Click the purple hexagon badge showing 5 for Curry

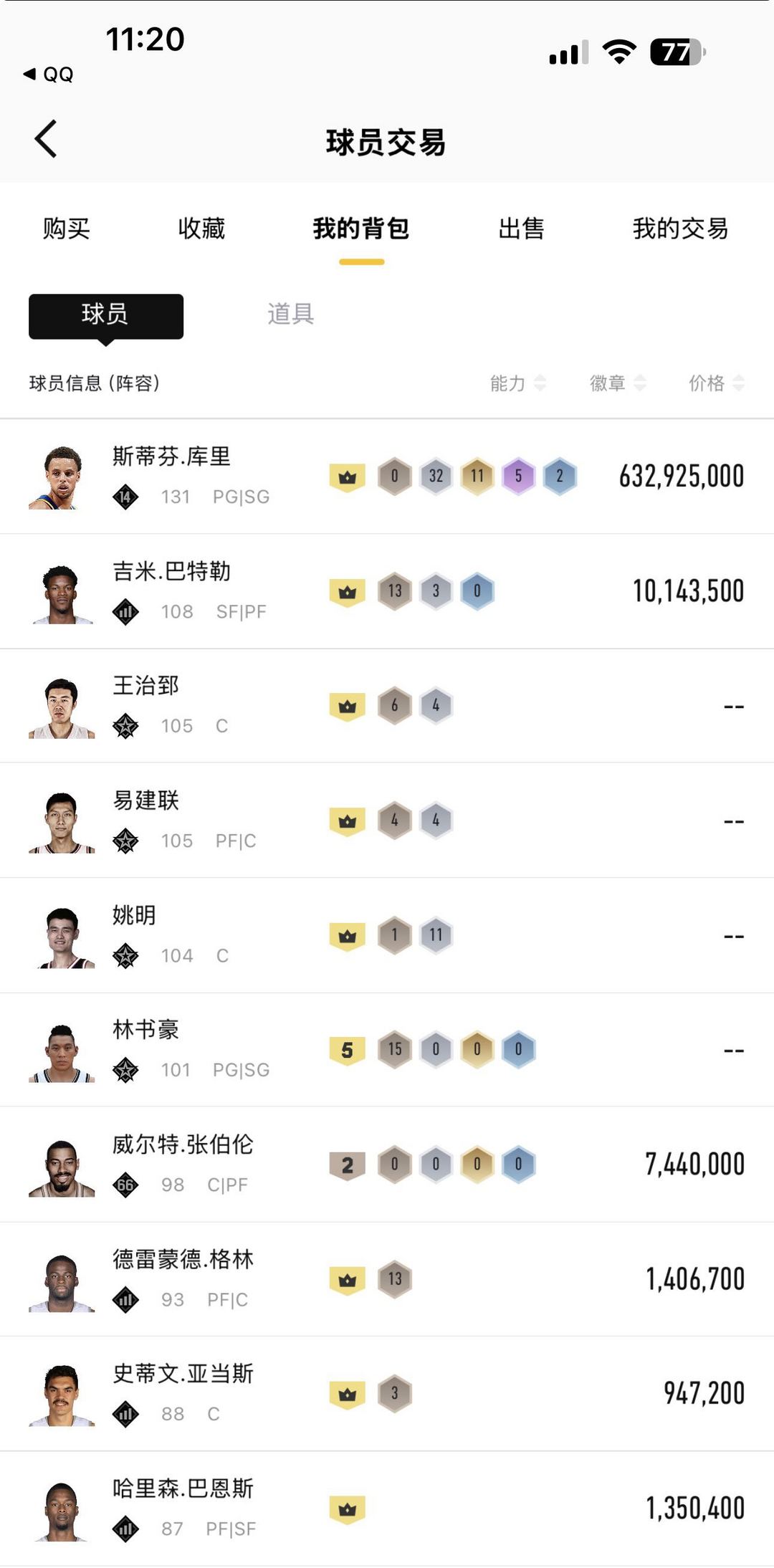point(520,476)
